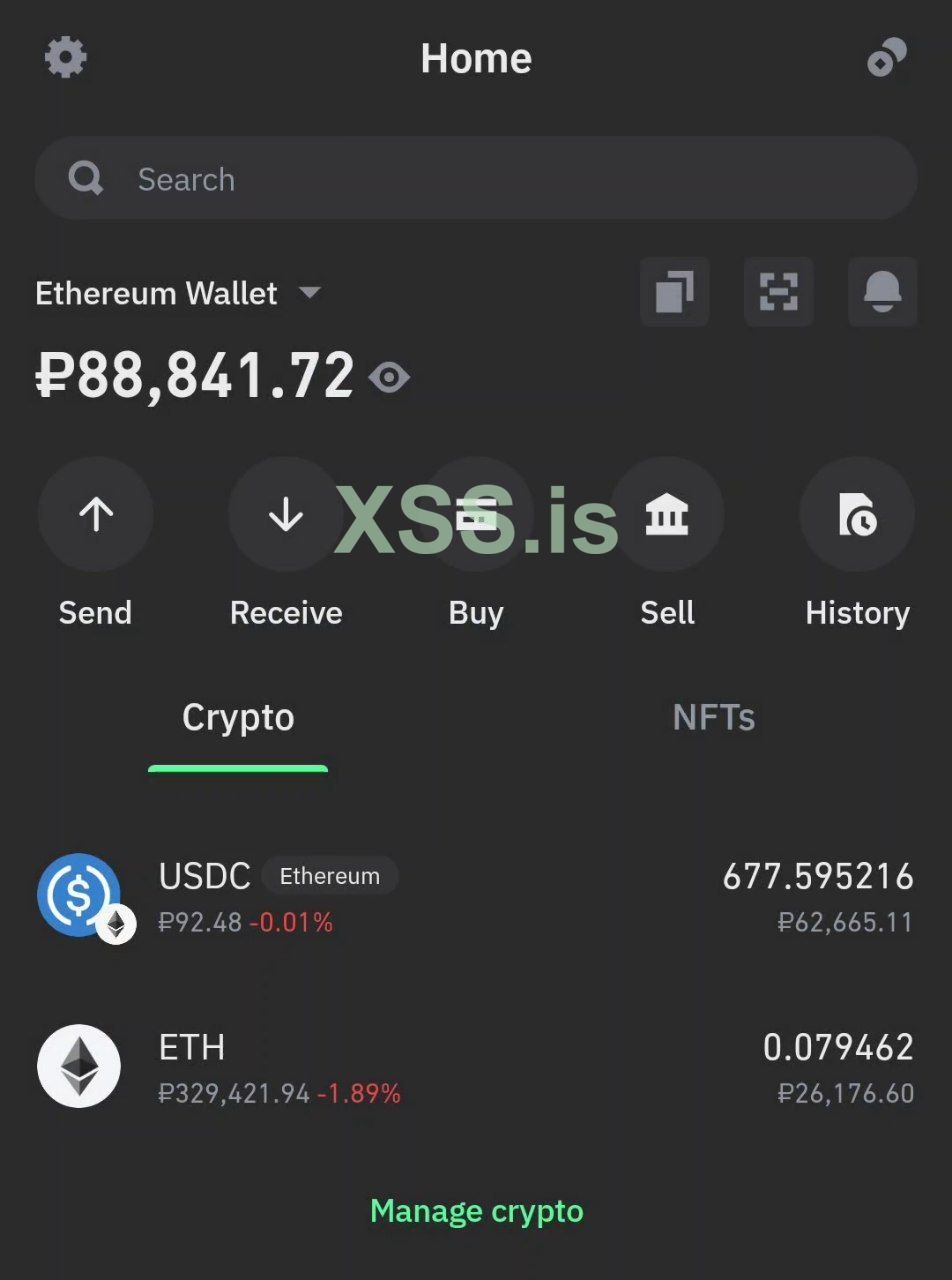Viewport: 952px width, 1280px height.
Task: Click inside the Search field
Action: click(x=476, y=178)
